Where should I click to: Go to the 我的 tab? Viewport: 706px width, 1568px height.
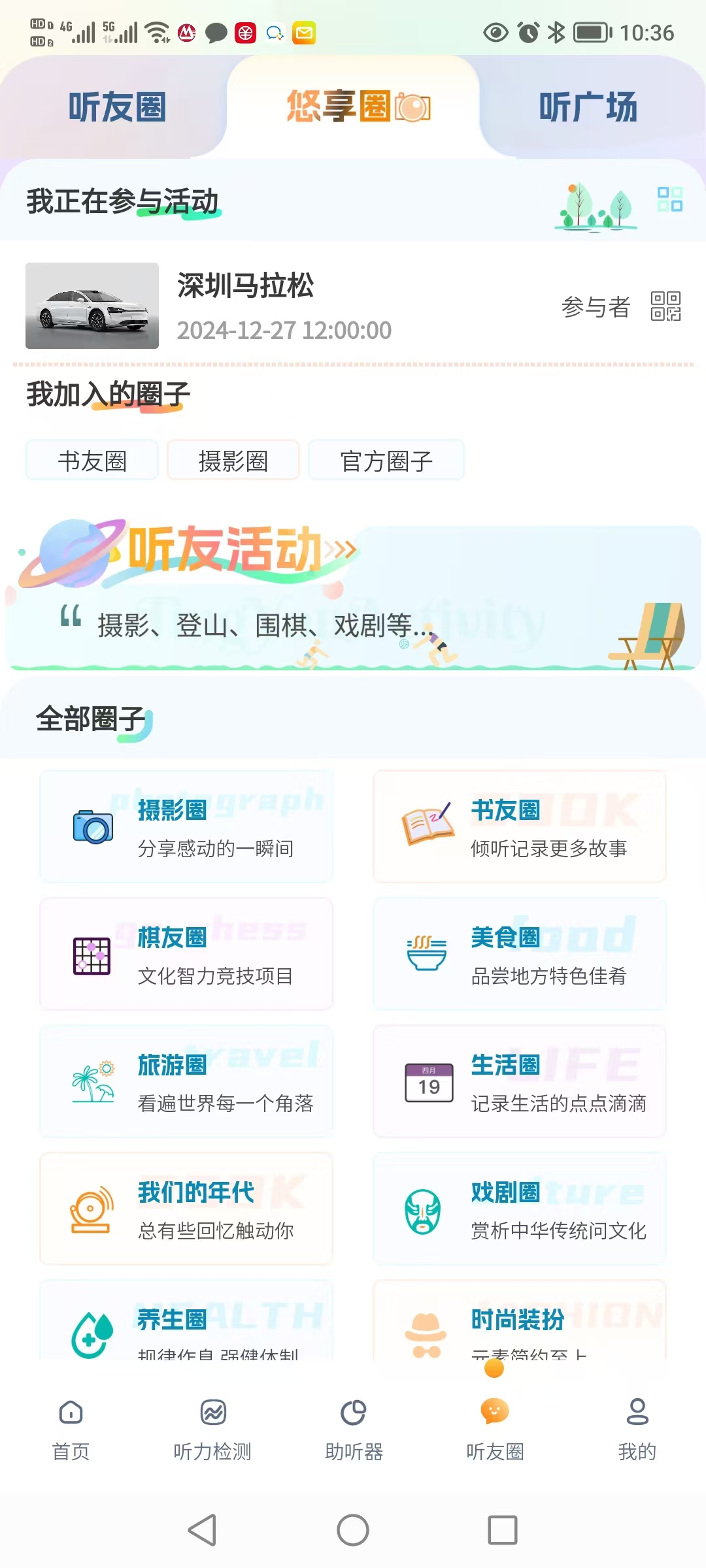[637, 1428]
